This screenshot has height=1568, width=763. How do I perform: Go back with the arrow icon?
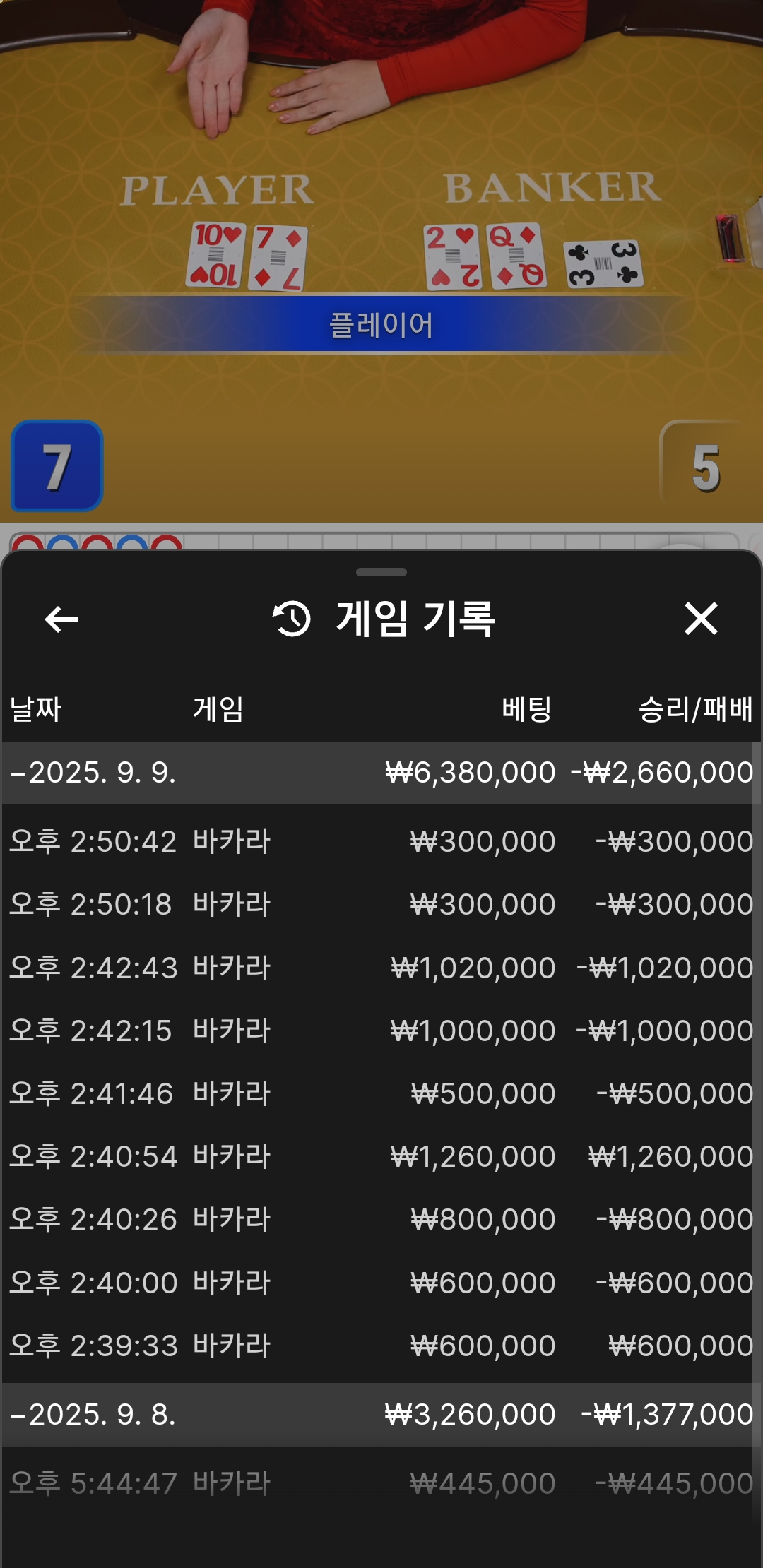(x=61, y=619)
